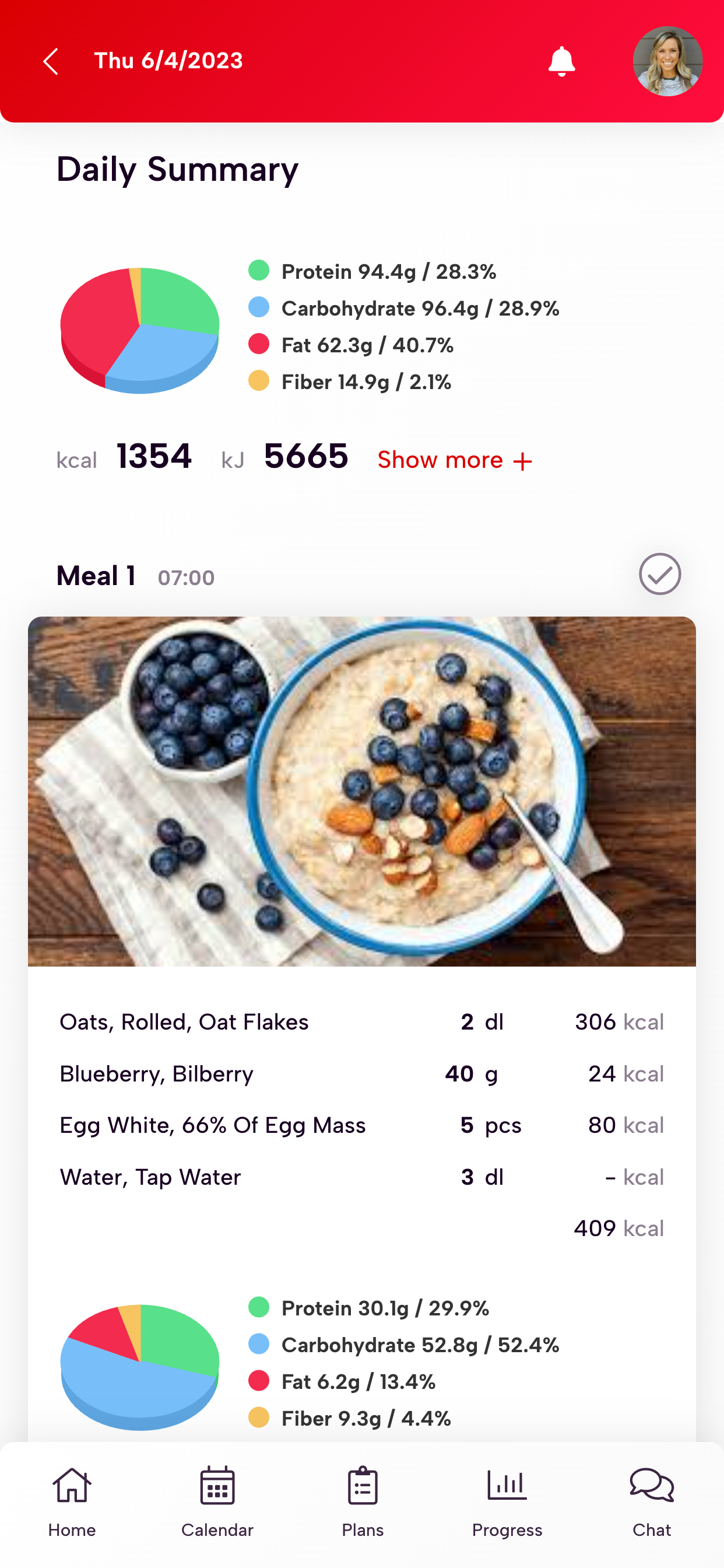Go back using the header arrow
Image resolution: width=724 pixels, height=1568 pixels.
tap(51, 61)
